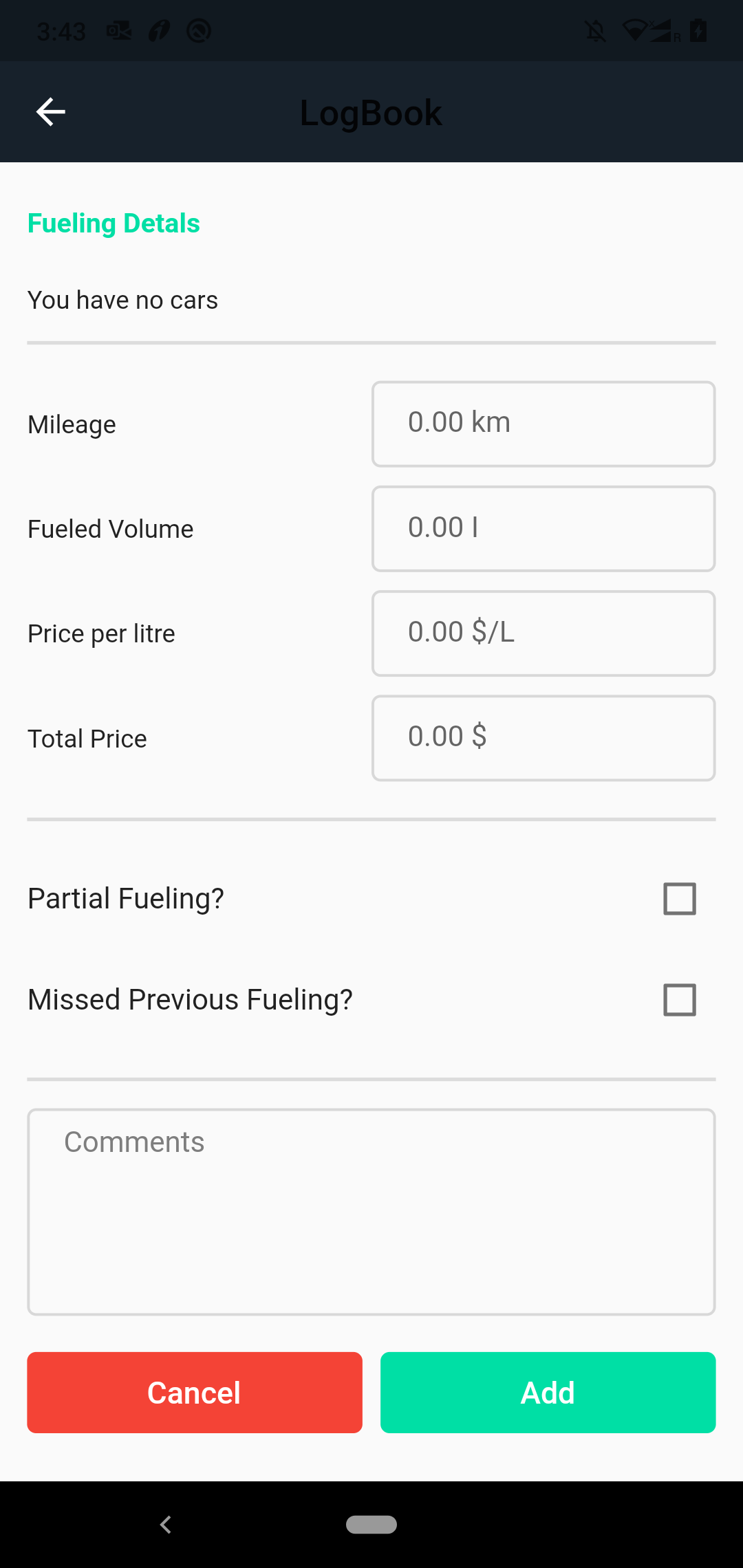Image resolution: width=743 pixels, height=1568 pixels.
Task: Go back using the app bar arrow
Action: 51,112
